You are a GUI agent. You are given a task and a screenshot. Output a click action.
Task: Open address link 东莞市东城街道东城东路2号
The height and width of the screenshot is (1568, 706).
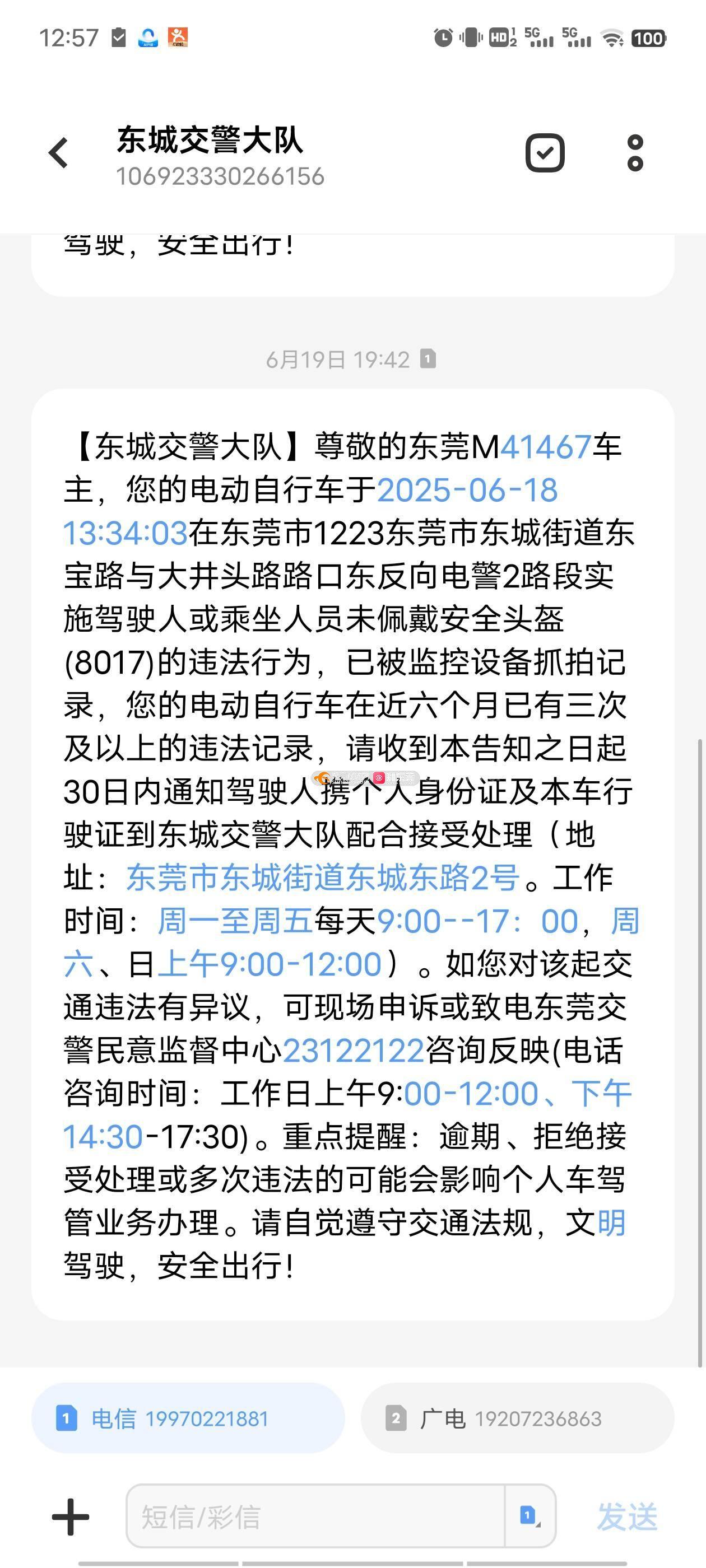click(323, 877)
